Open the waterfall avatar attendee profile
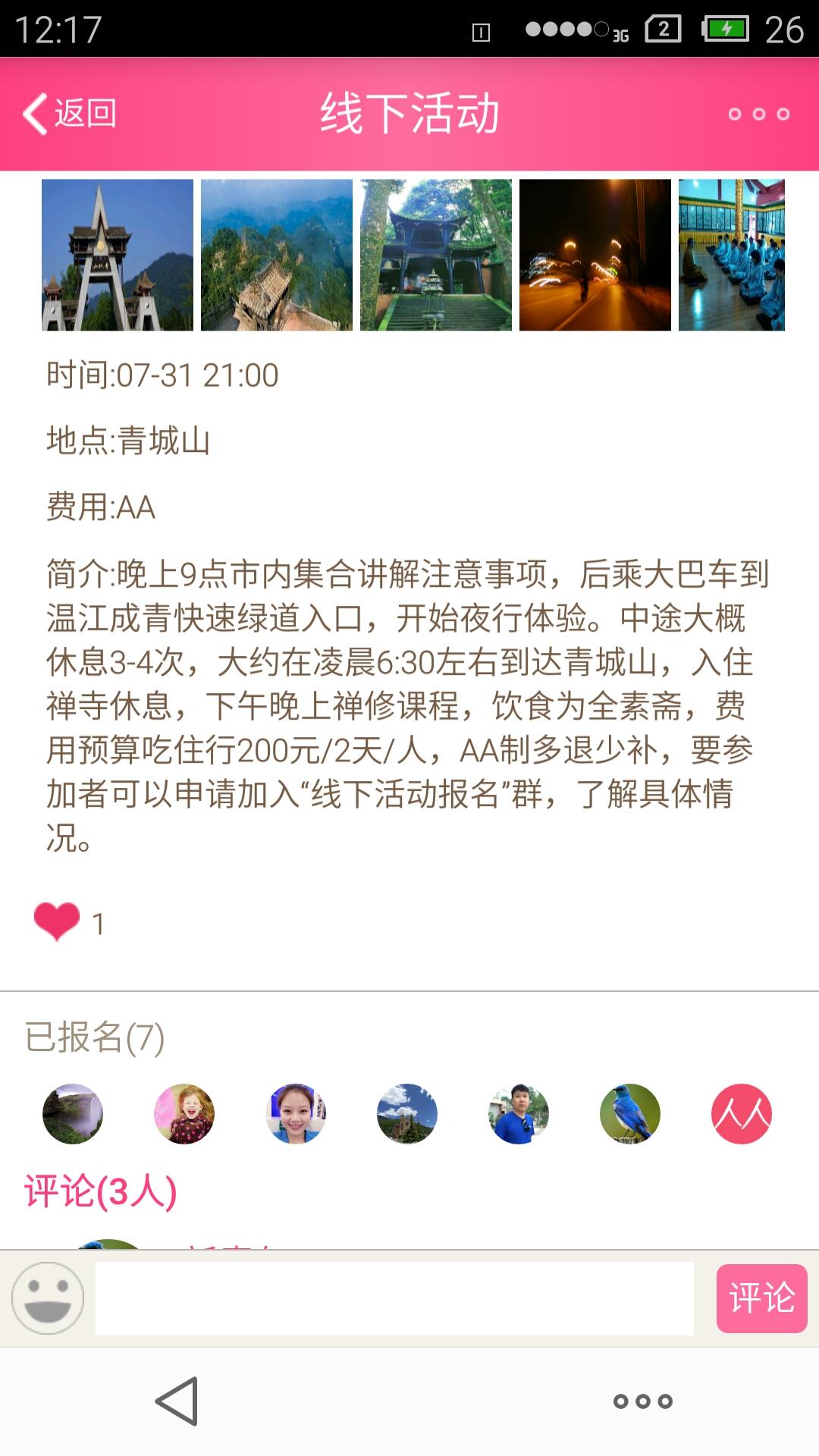 click(73, 1114)
